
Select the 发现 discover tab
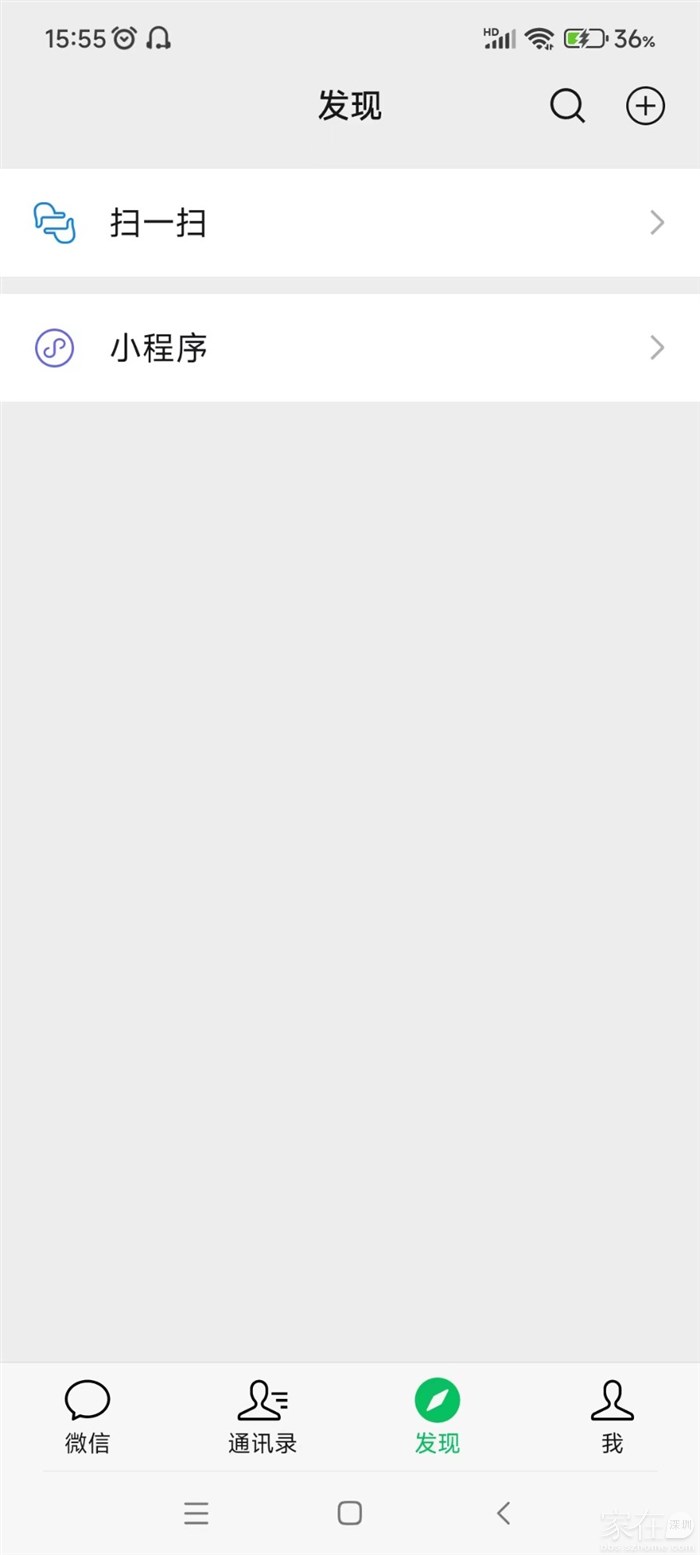437,1416
